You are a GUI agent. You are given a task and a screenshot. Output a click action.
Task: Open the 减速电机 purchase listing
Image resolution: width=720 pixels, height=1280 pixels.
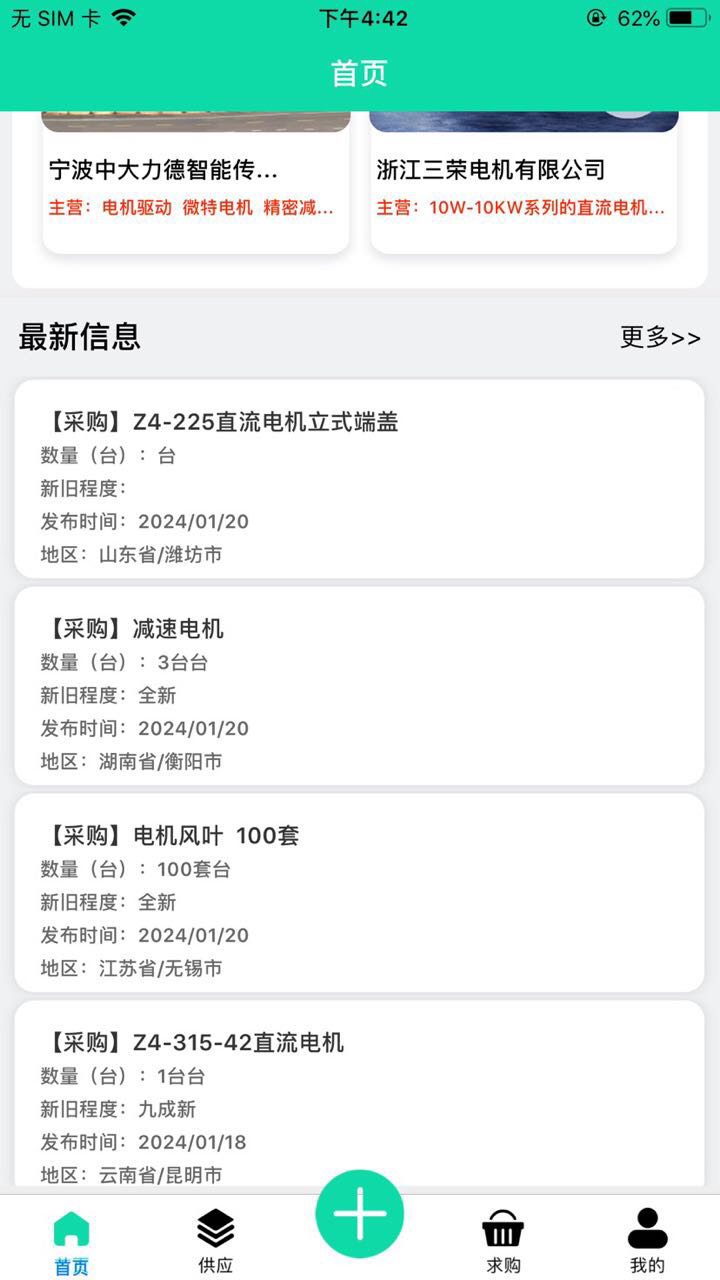pos(359,686)
